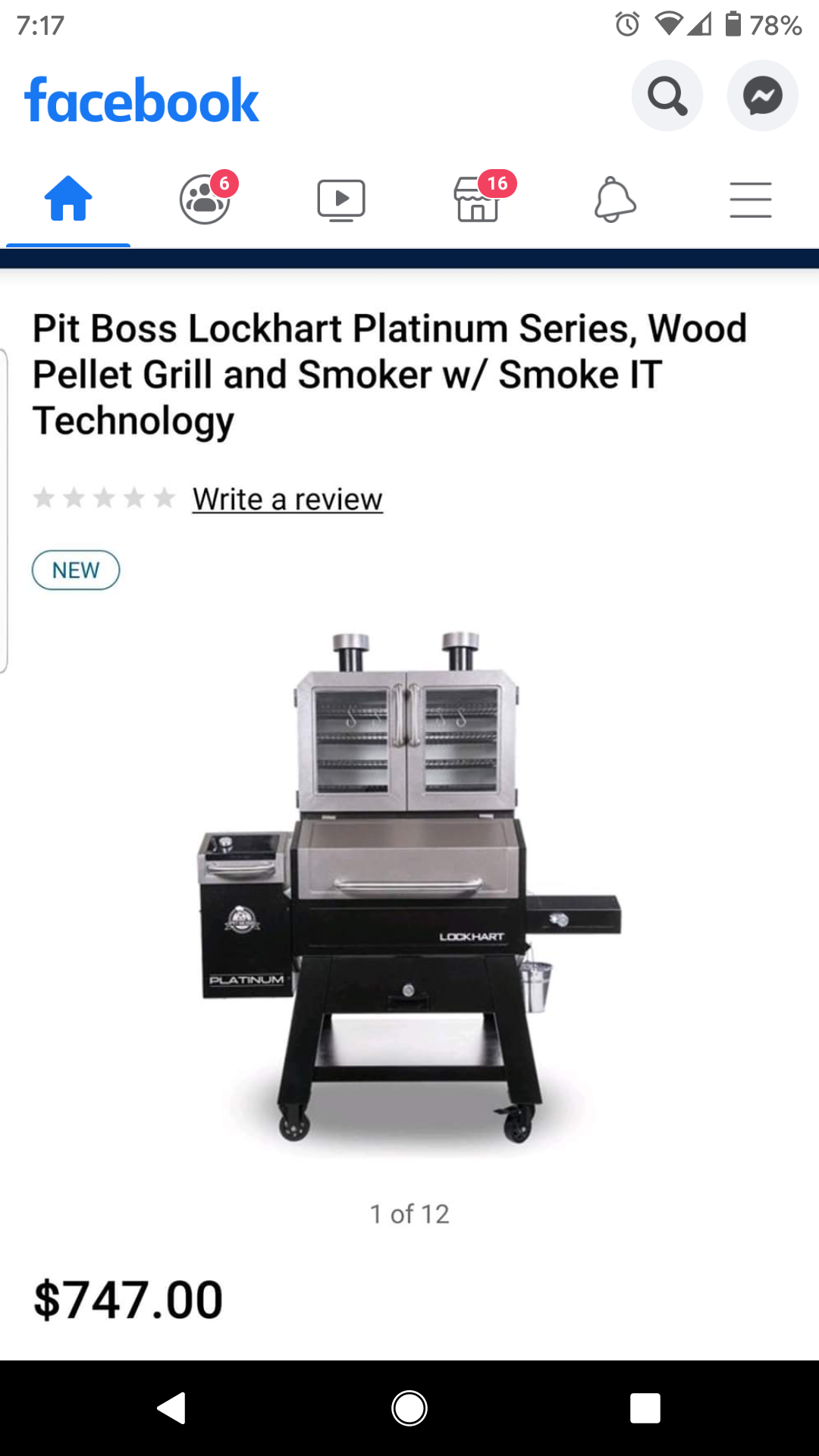Switch to the Home feed tab
819x1456 pixels.
(x=68, y=199)
